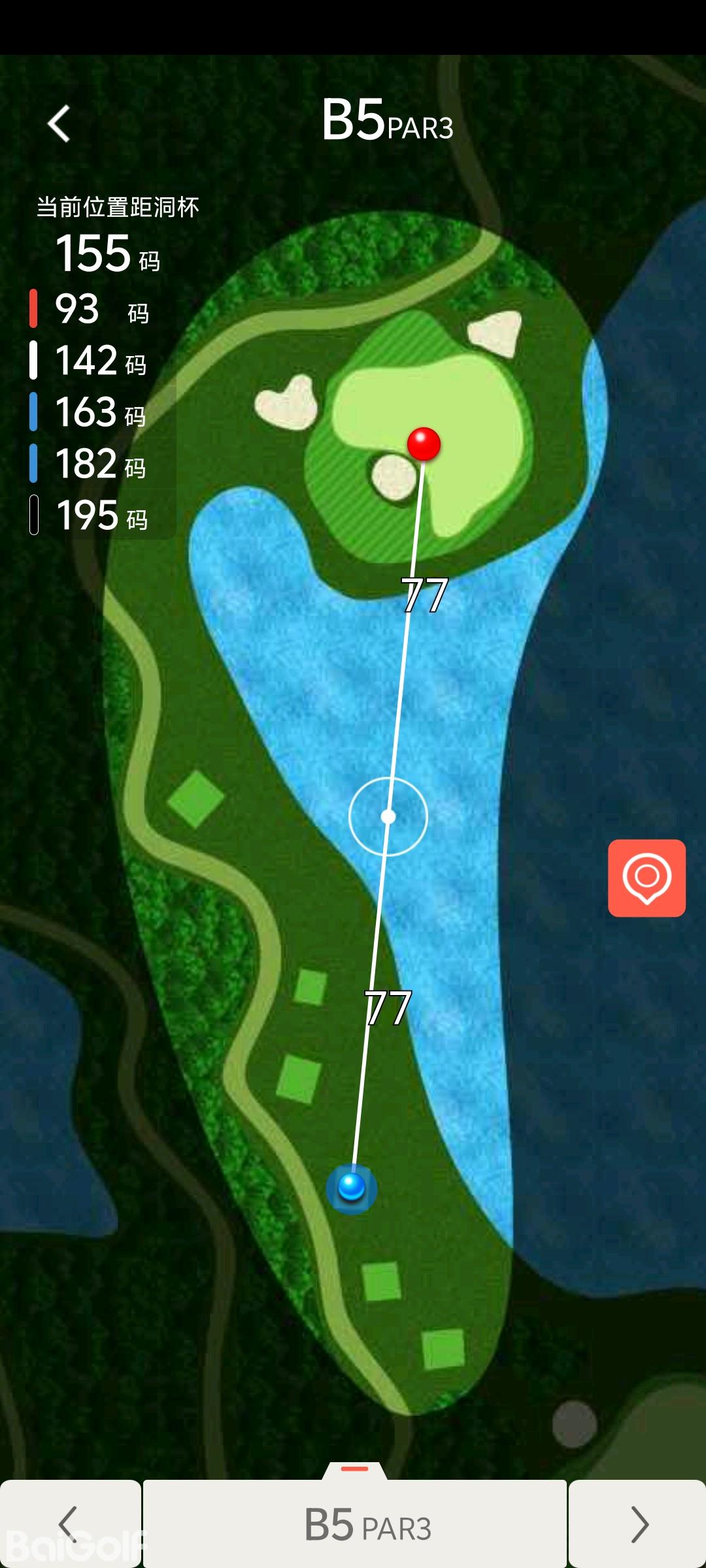
Task: Go to the previous hole
Action: click(69, 1524)
